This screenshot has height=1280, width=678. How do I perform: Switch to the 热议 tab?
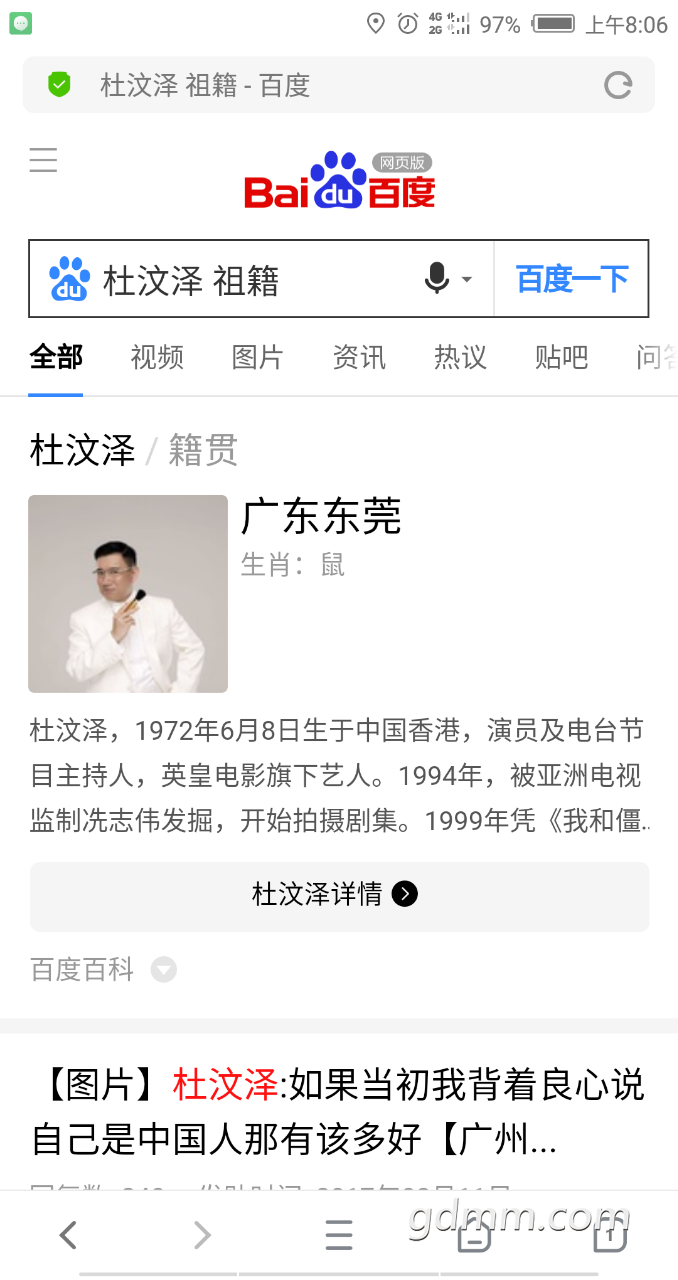click(x=460, y=357)
